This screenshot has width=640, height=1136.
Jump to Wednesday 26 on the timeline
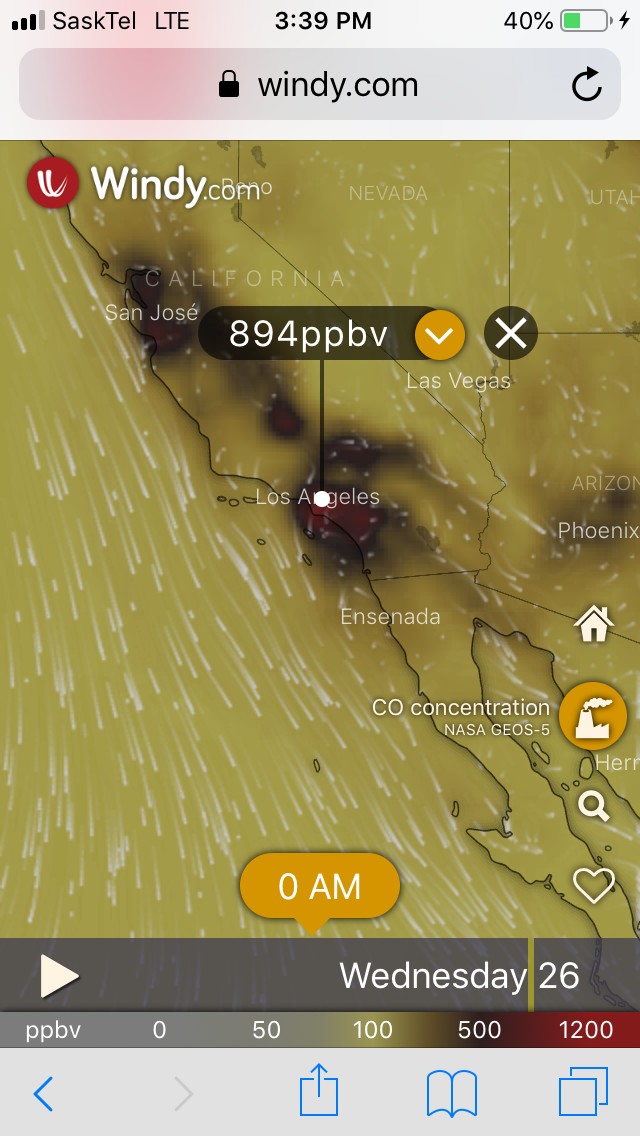[459, 975]
